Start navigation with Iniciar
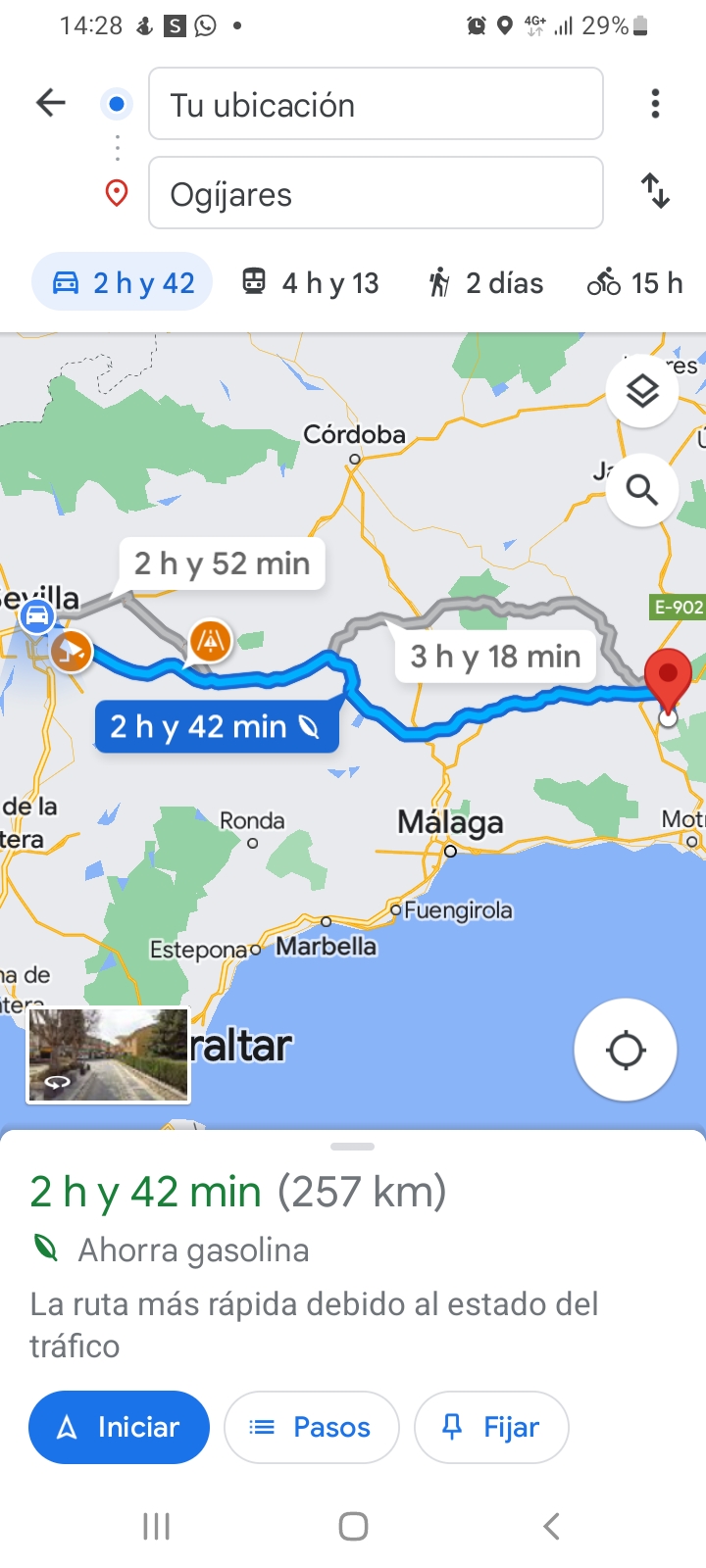The width and height of the screenshot is (706, 1568). [119, 1427]
